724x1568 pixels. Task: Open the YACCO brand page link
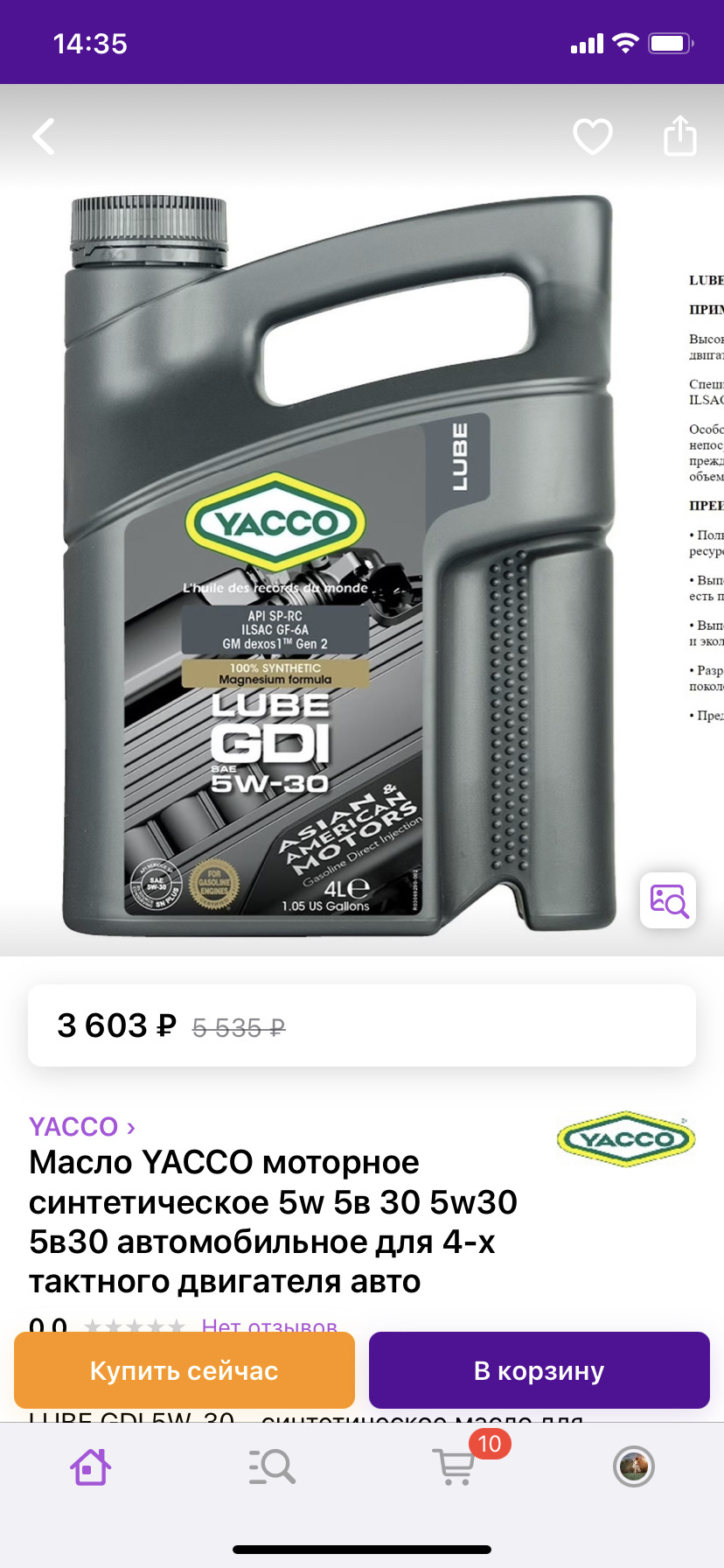[x=81, y=1126]
